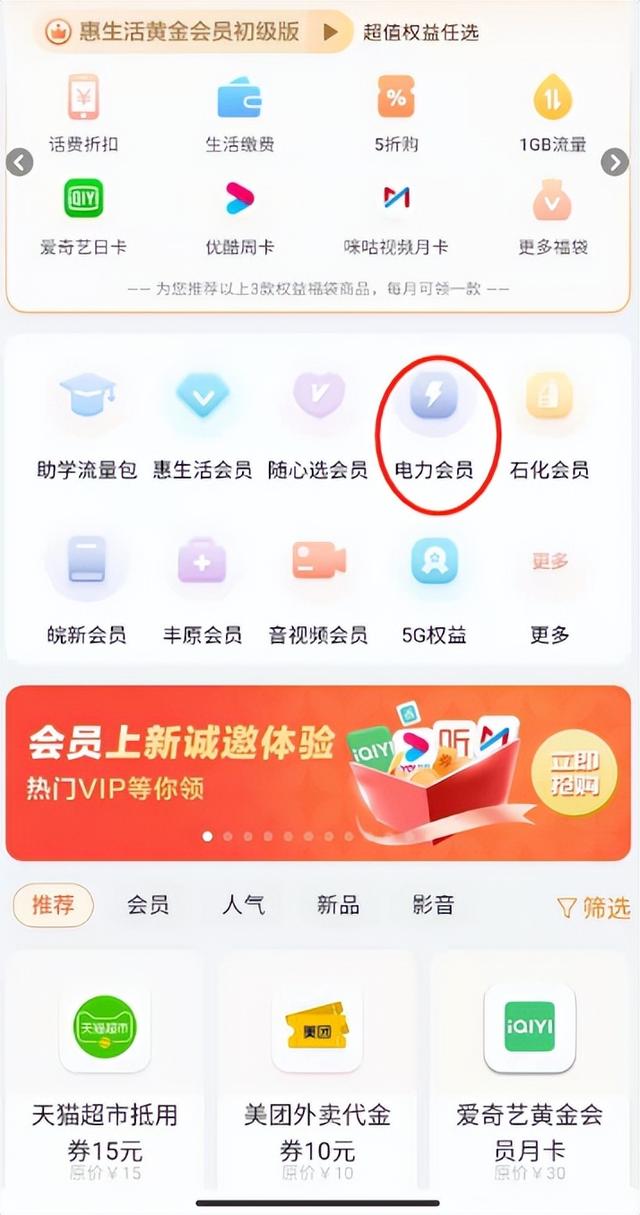640x1215 pixels.
Task: Open 天猫超市抵用券15元 card
Action: (x=105, y=1070)
